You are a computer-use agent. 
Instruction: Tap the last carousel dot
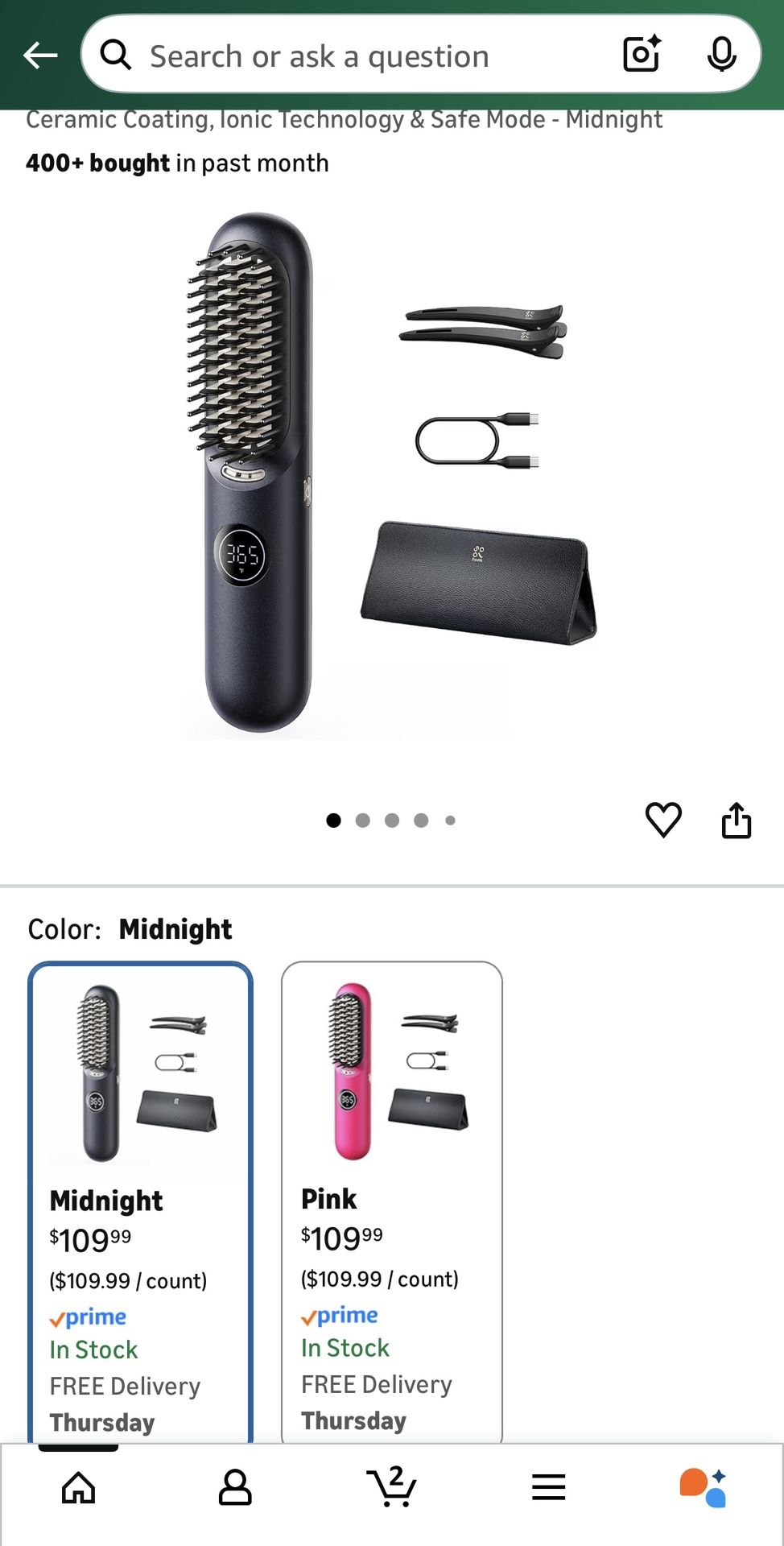[x=449, y=819]
